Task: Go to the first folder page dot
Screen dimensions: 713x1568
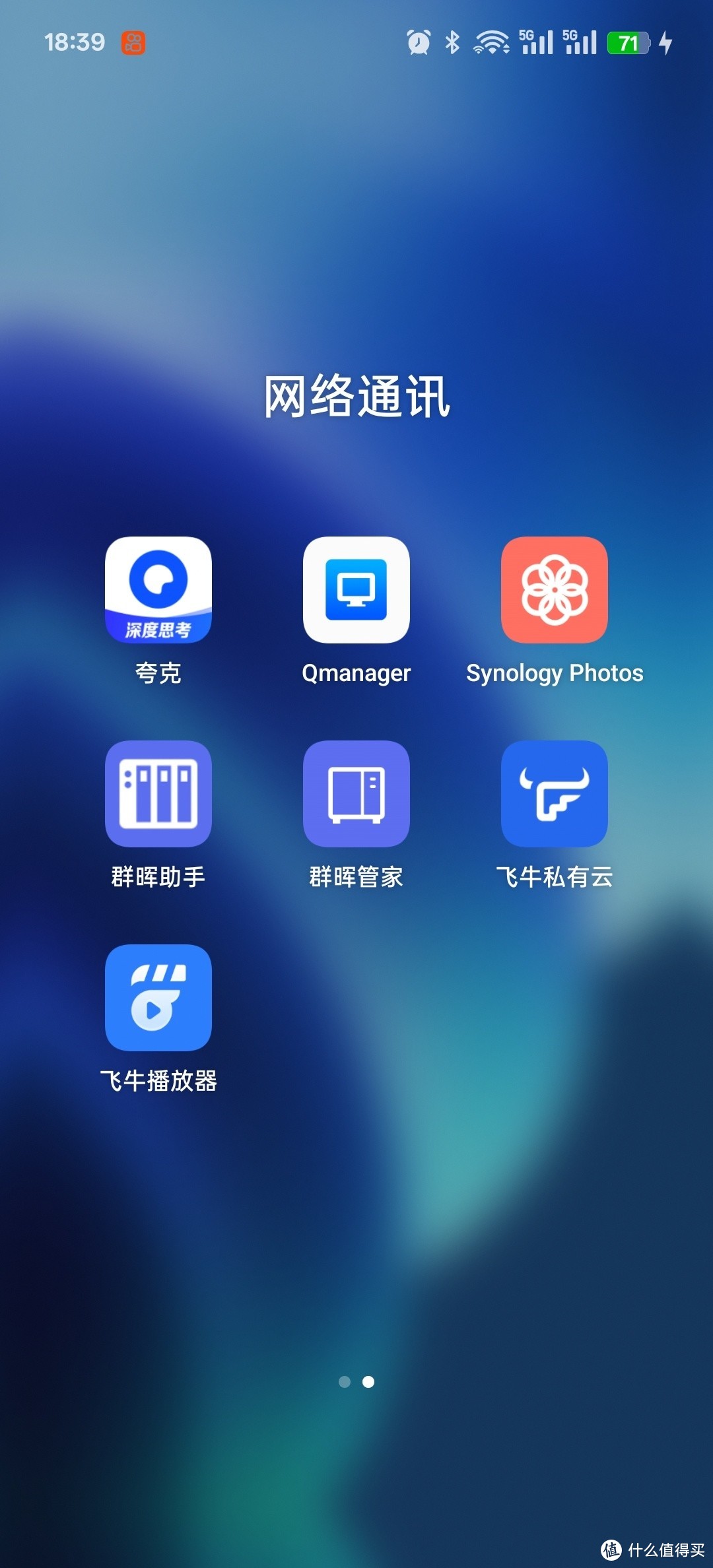Action: [345, 1382]
